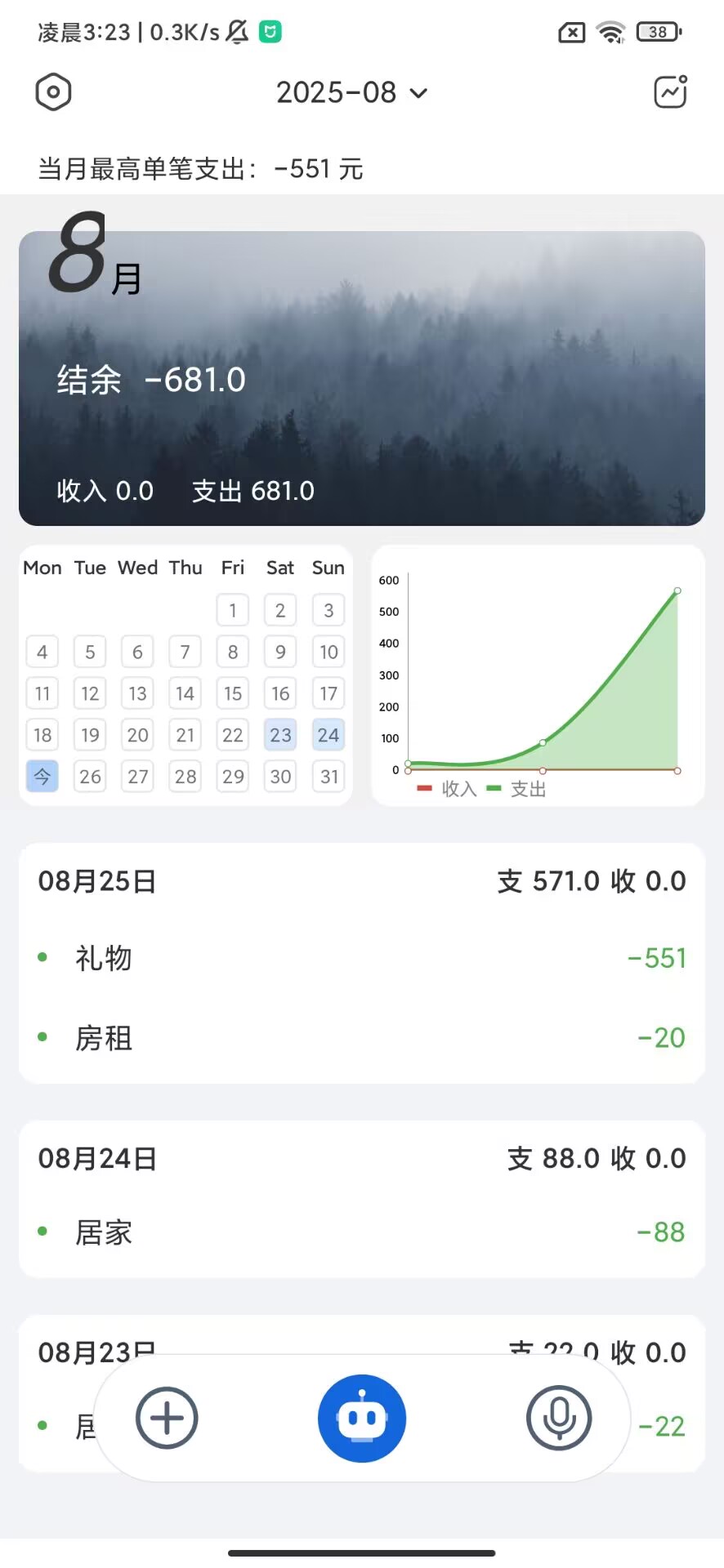
Task: Open the income and expense trend chart
Action: [x=538, y=675]
